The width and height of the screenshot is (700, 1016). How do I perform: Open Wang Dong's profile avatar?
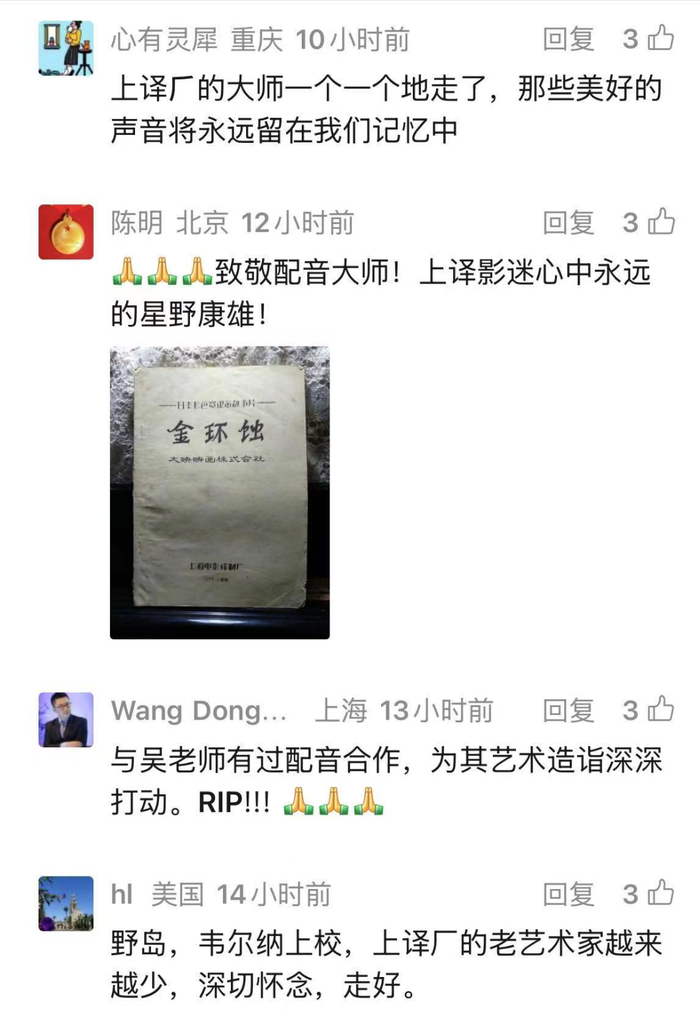click(x=66, y=719)
